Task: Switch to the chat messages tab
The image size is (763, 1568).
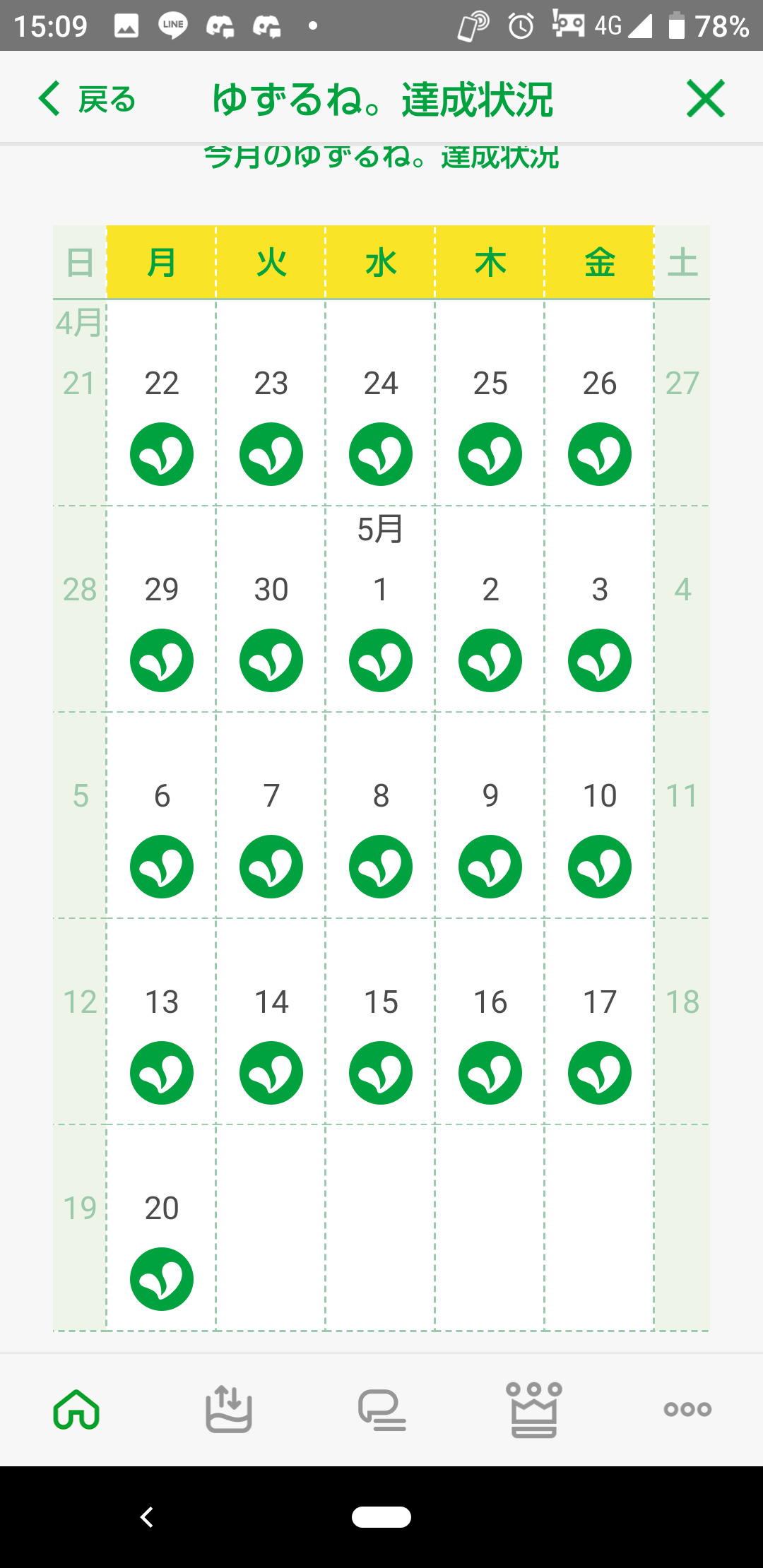Action: click(381, 1410)
